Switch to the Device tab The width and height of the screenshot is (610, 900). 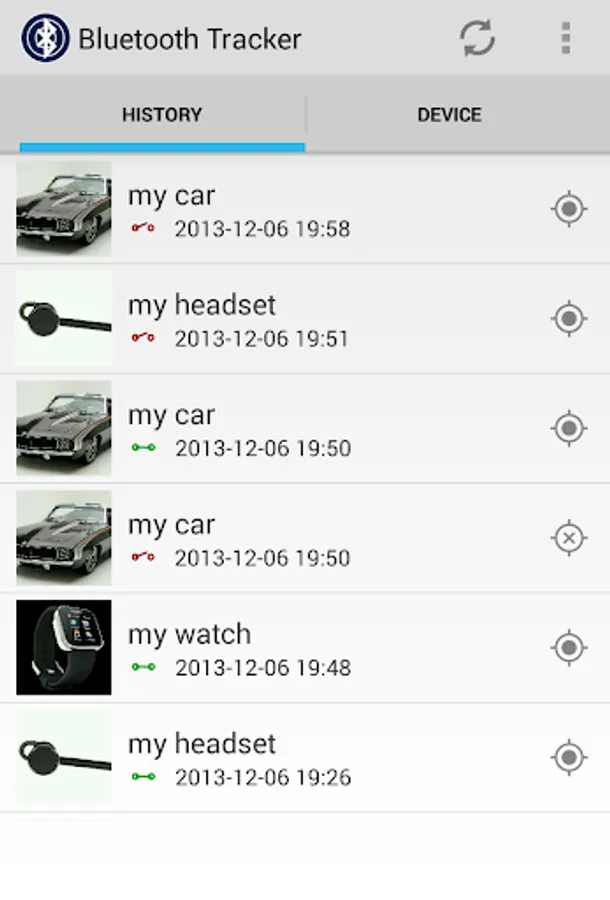(x=449, y=115)
